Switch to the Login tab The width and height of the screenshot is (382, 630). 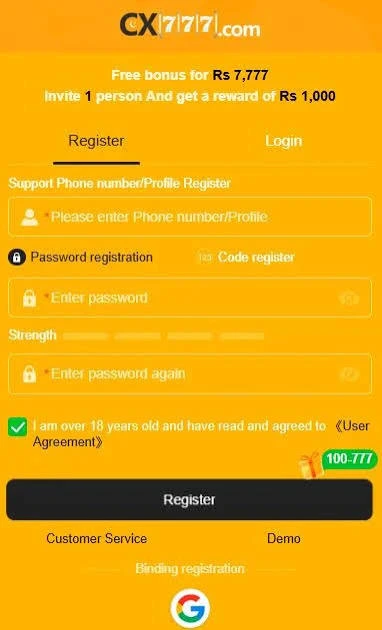pyautogui.click(x=283, y=141)
